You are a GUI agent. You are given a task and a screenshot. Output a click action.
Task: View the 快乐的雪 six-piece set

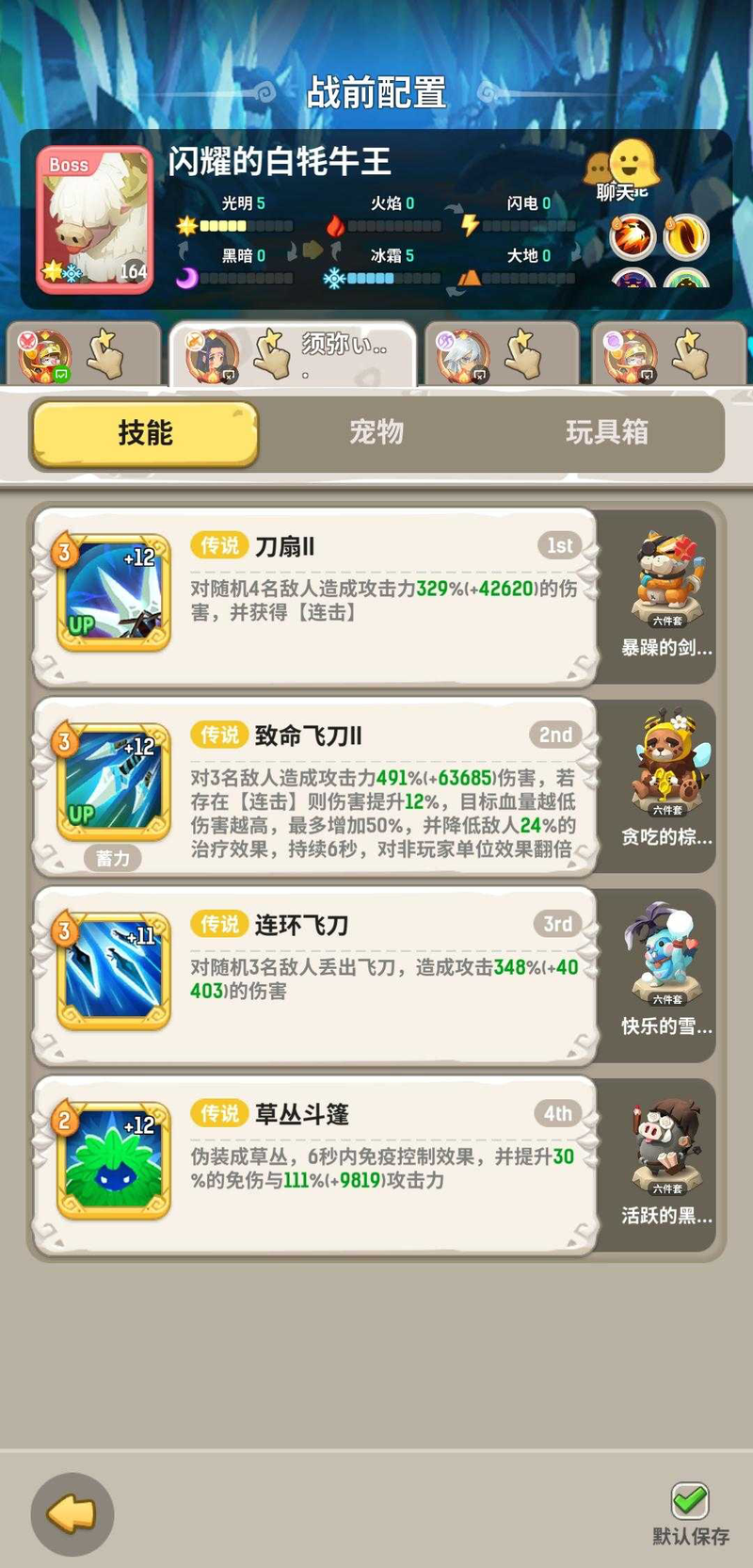(666, 974)
